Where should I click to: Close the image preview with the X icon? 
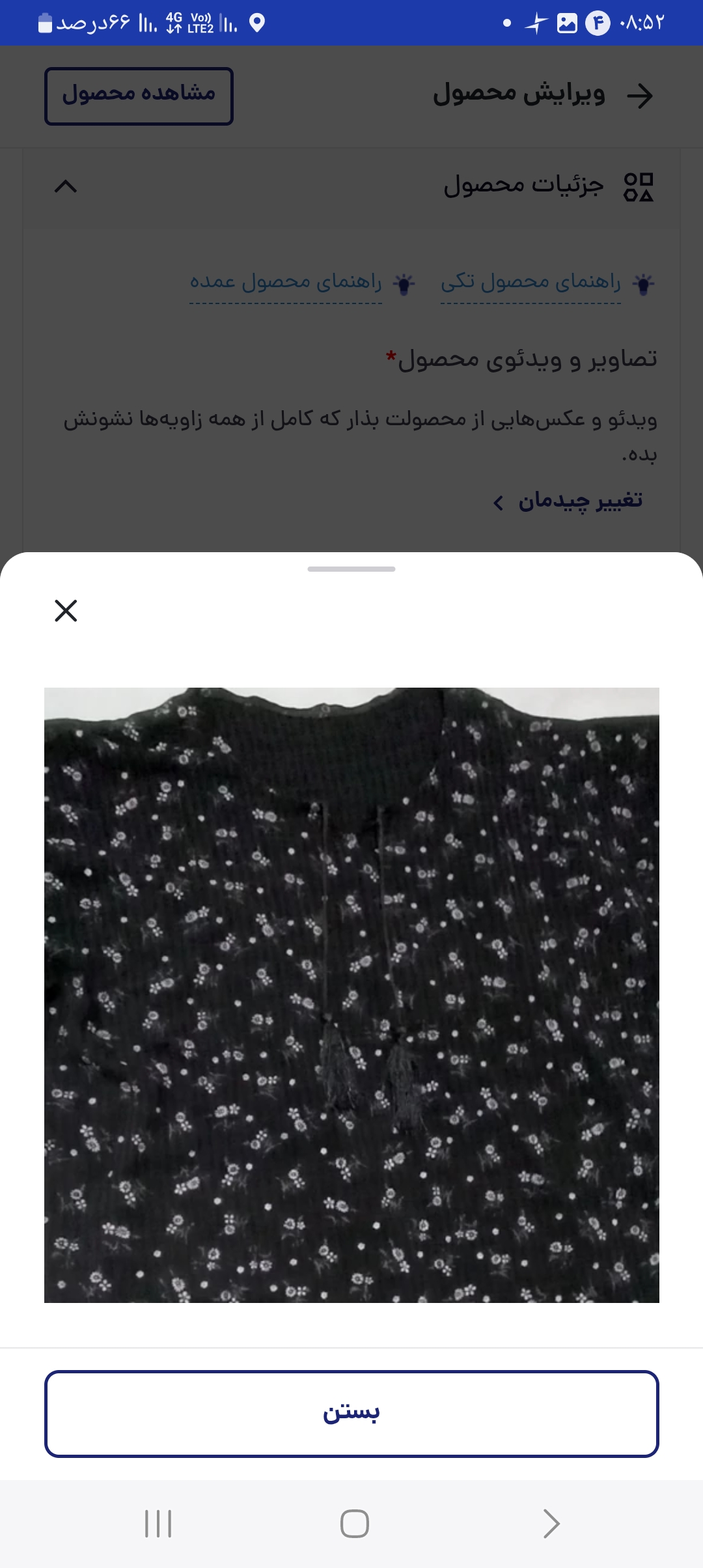point(66,611)
